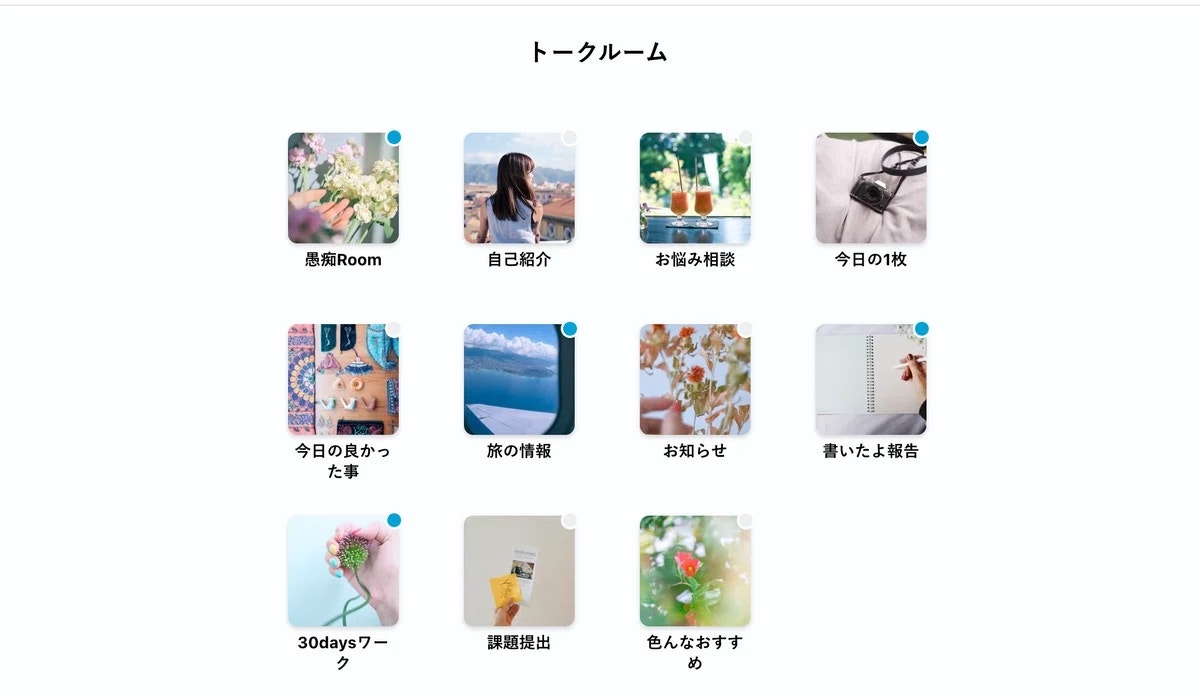Go to the 書いたよ報告 room
The image size is (1200, 699).
(871, 379)
